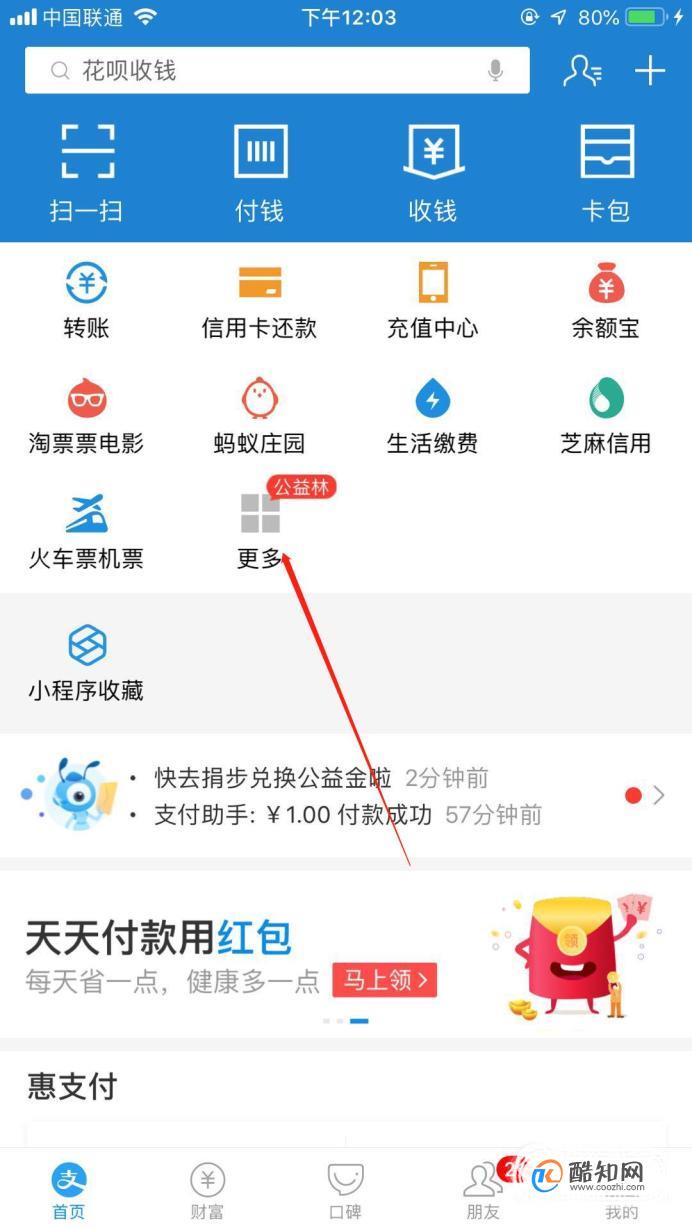Open 生活缴费
Screen dimensions: 692x1230
tap(433, 415)
